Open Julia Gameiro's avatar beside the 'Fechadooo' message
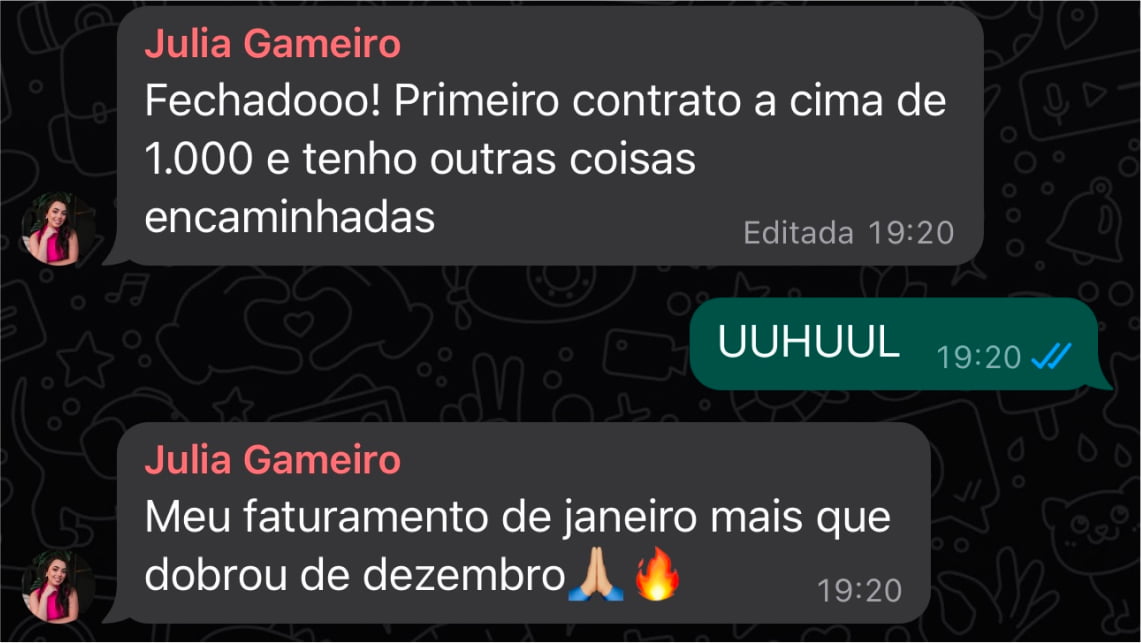The height and width of the screenshot is (643, 1141). coord(59,229)
